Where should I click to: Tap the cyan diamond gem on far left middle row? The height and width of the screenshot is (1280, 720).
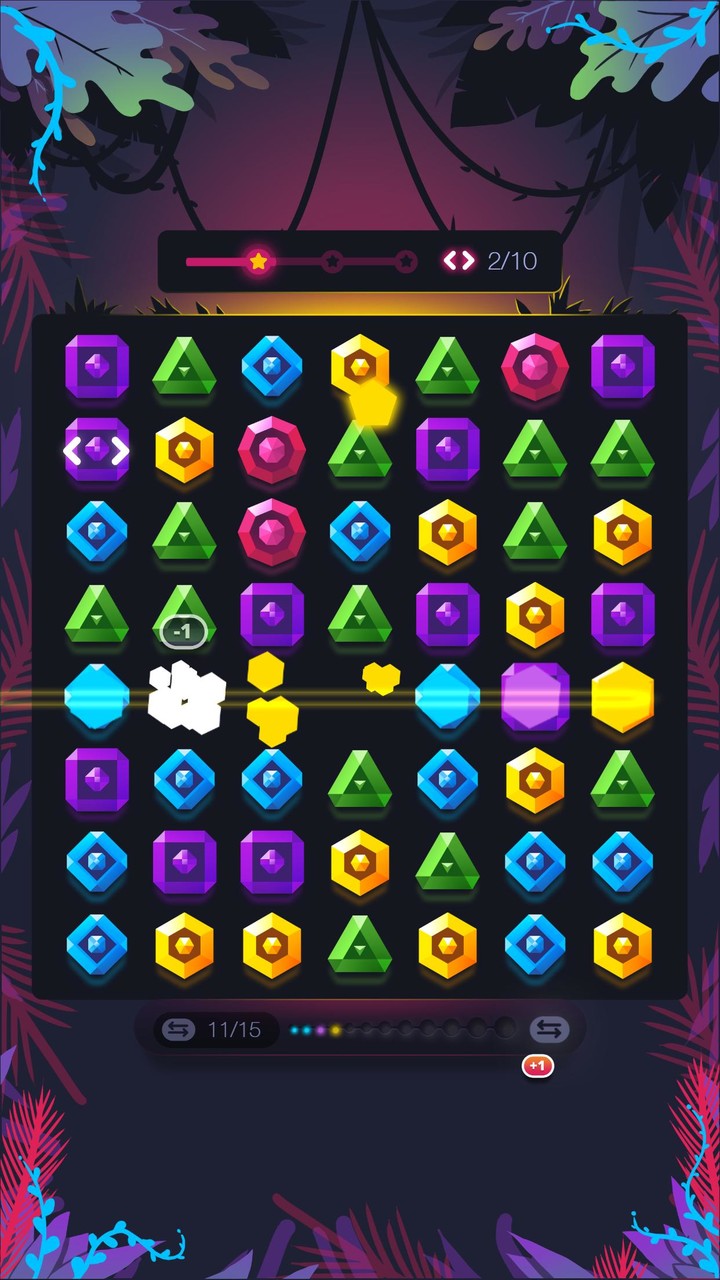coord(96,698)
